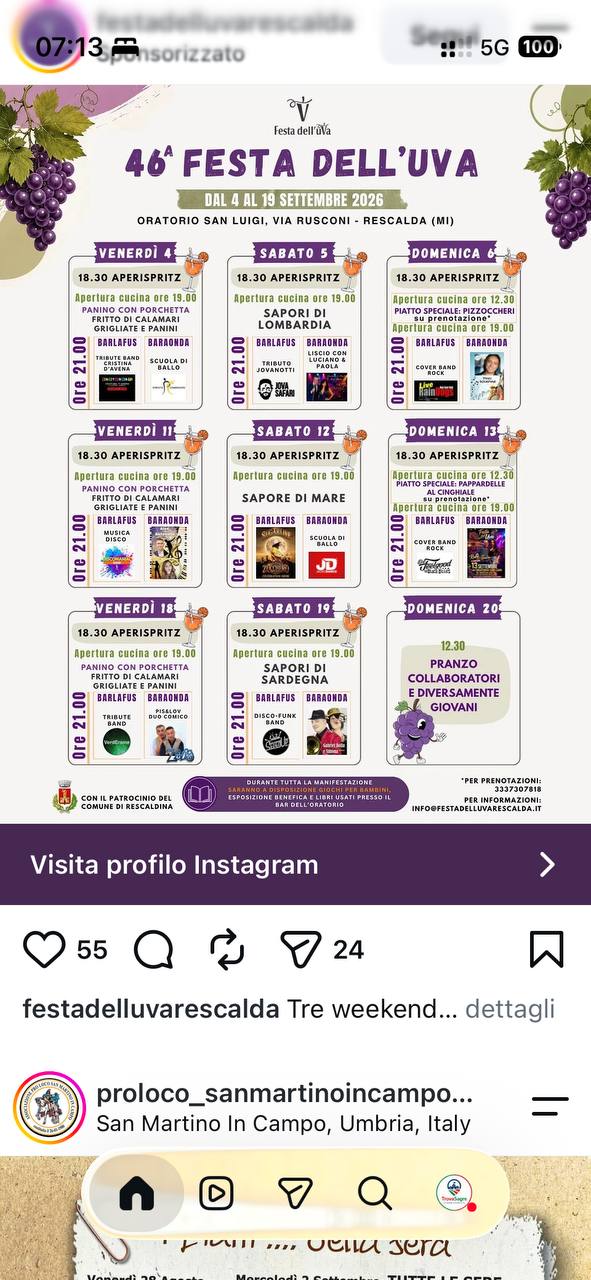Viewport: 591px width, 1280px height.
Task: Share the Festa dell'Uva post
Action: point(300,949)
